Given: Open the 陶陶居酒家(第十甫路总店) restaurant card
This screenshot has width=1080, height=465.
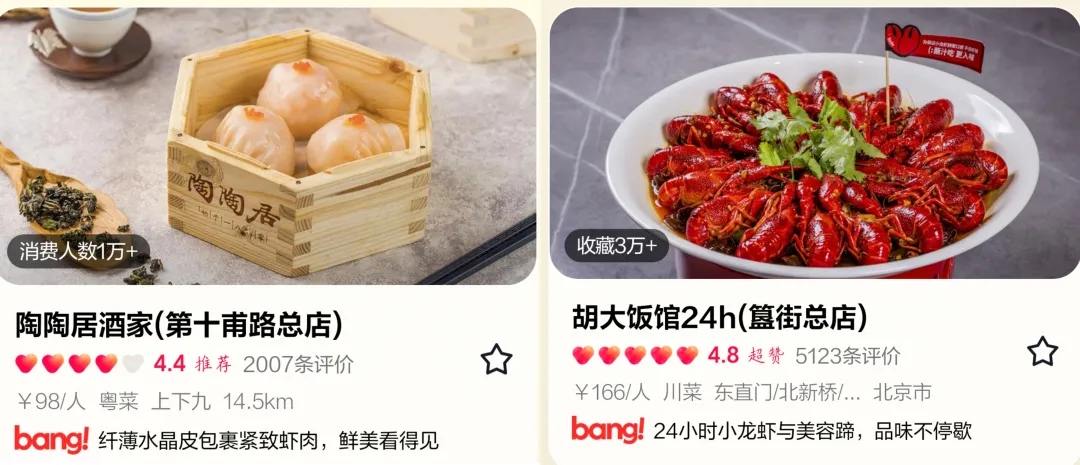Looking at the screenshot, I should (180, 325).
